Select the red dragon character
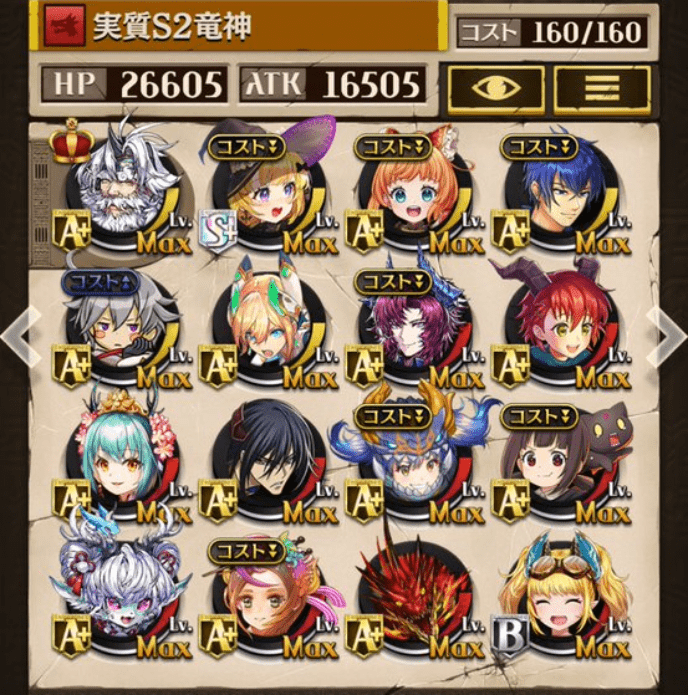The height and width of the screenshot is (695, 688). 413,597
